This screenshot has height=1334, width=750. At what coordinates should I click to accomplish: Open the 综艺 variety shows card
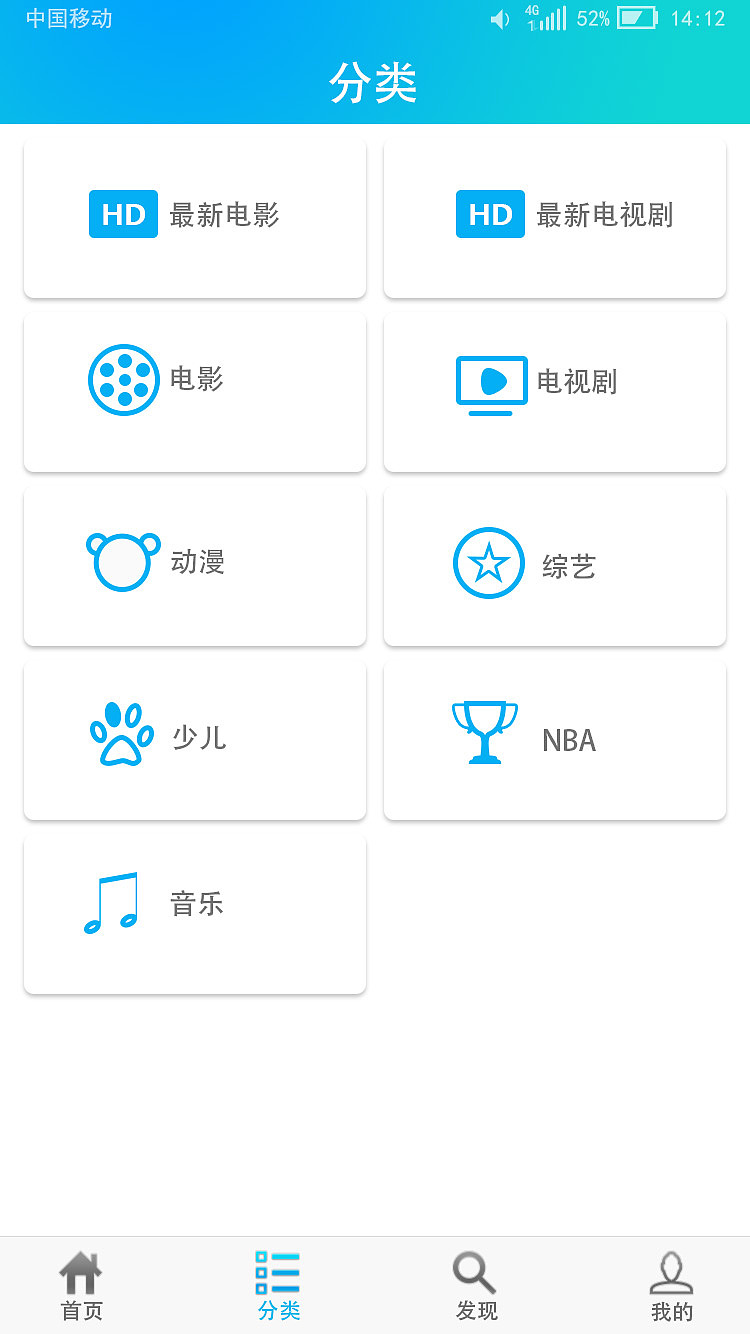(554, 565)
